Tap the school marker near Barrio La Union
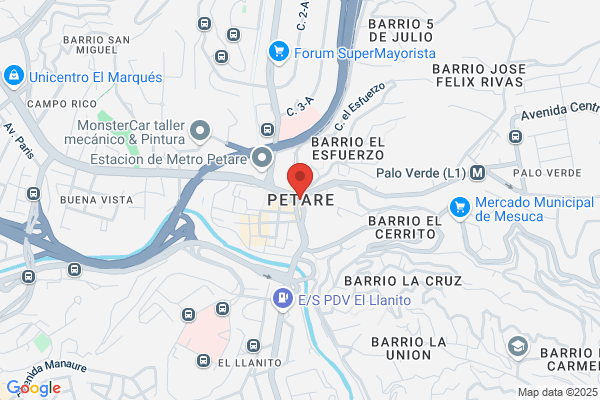 click(x=518, y=347)
